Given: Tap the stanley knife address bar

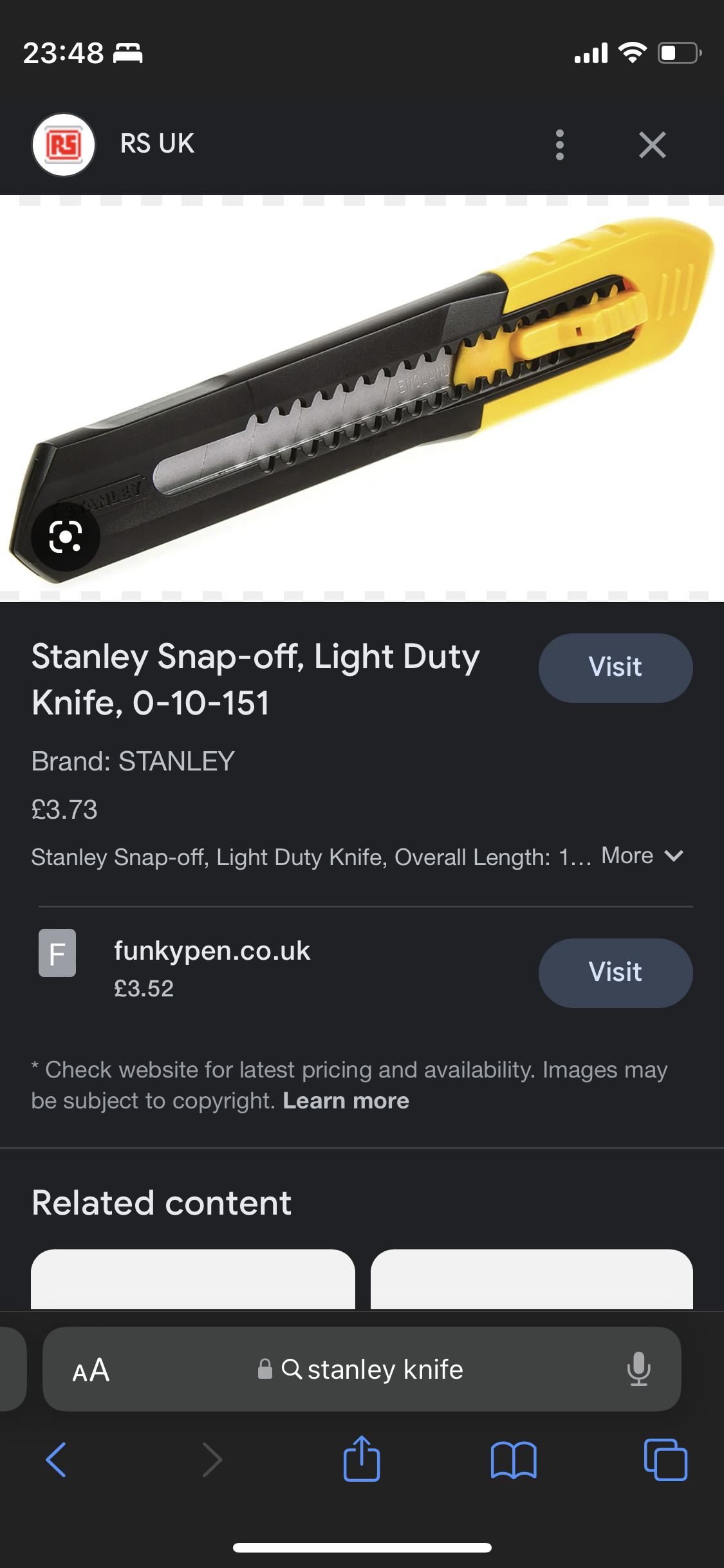Looking at the screenshot, I should [362, 1369].
